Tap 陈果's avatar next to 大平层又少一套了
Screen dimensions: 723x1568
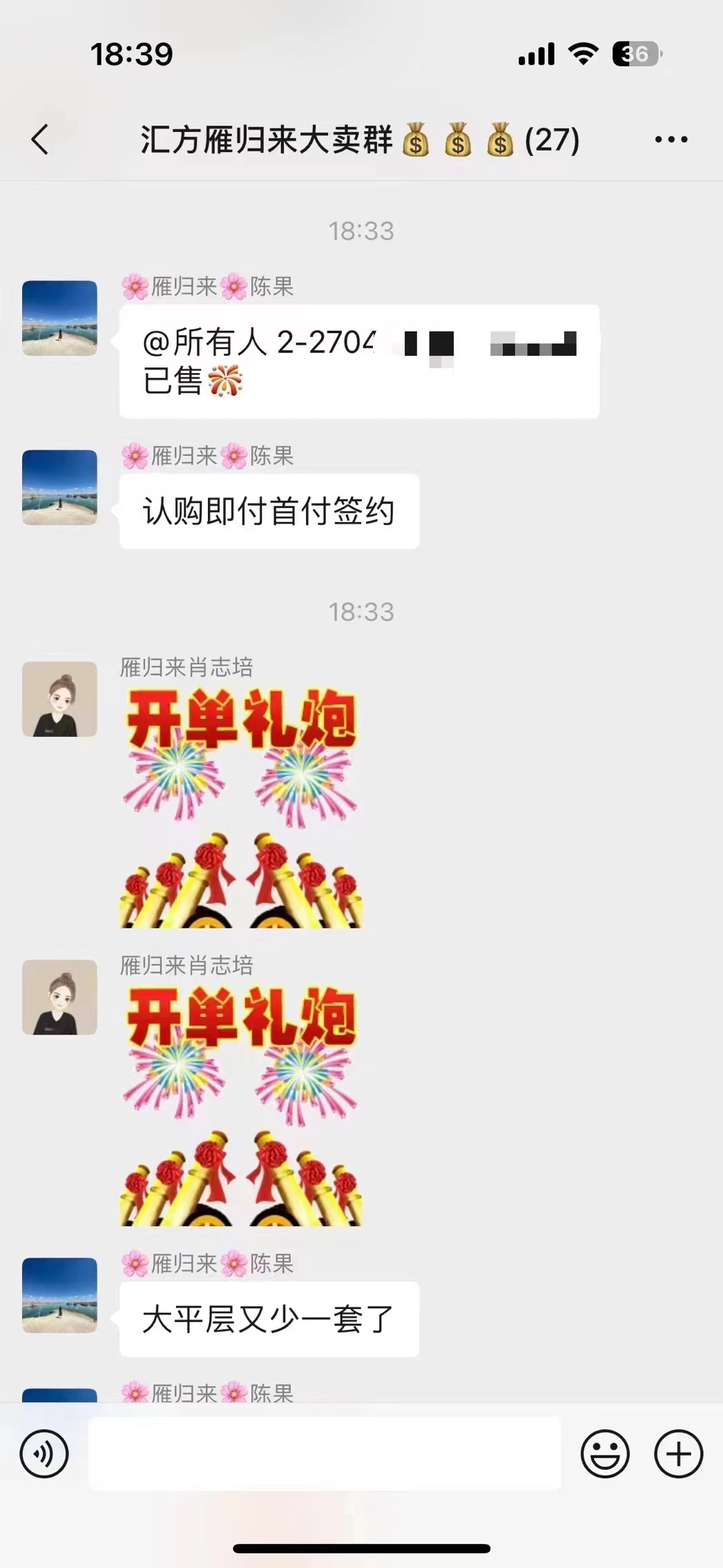tap(60, 1295)
